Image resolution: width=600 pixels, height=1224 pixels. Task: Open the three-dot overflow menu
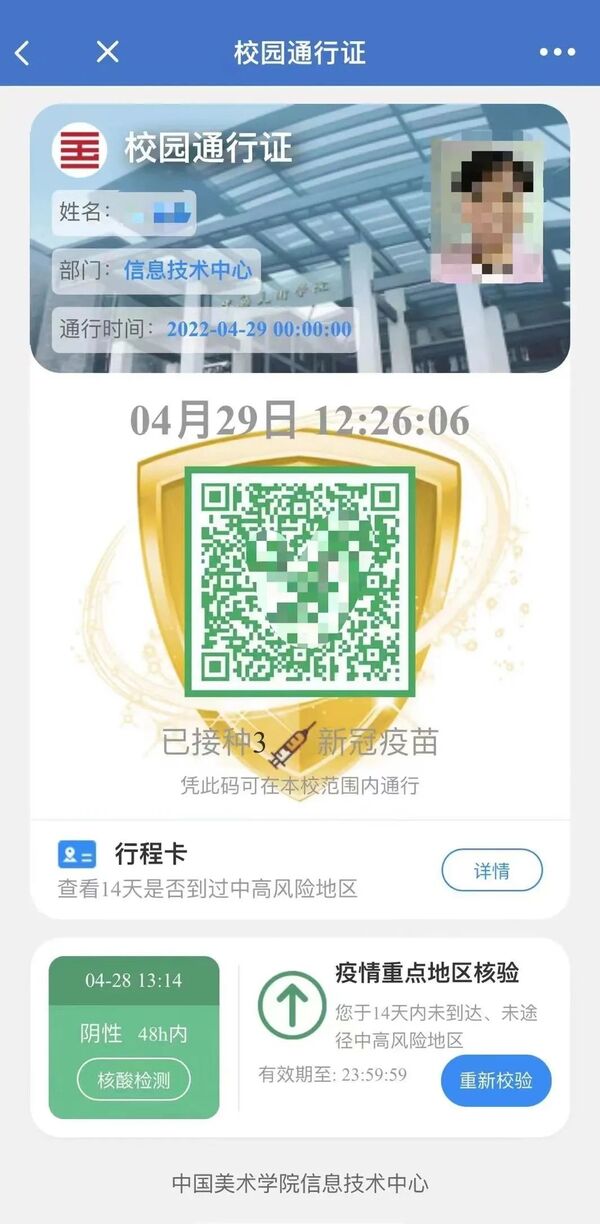557,52
